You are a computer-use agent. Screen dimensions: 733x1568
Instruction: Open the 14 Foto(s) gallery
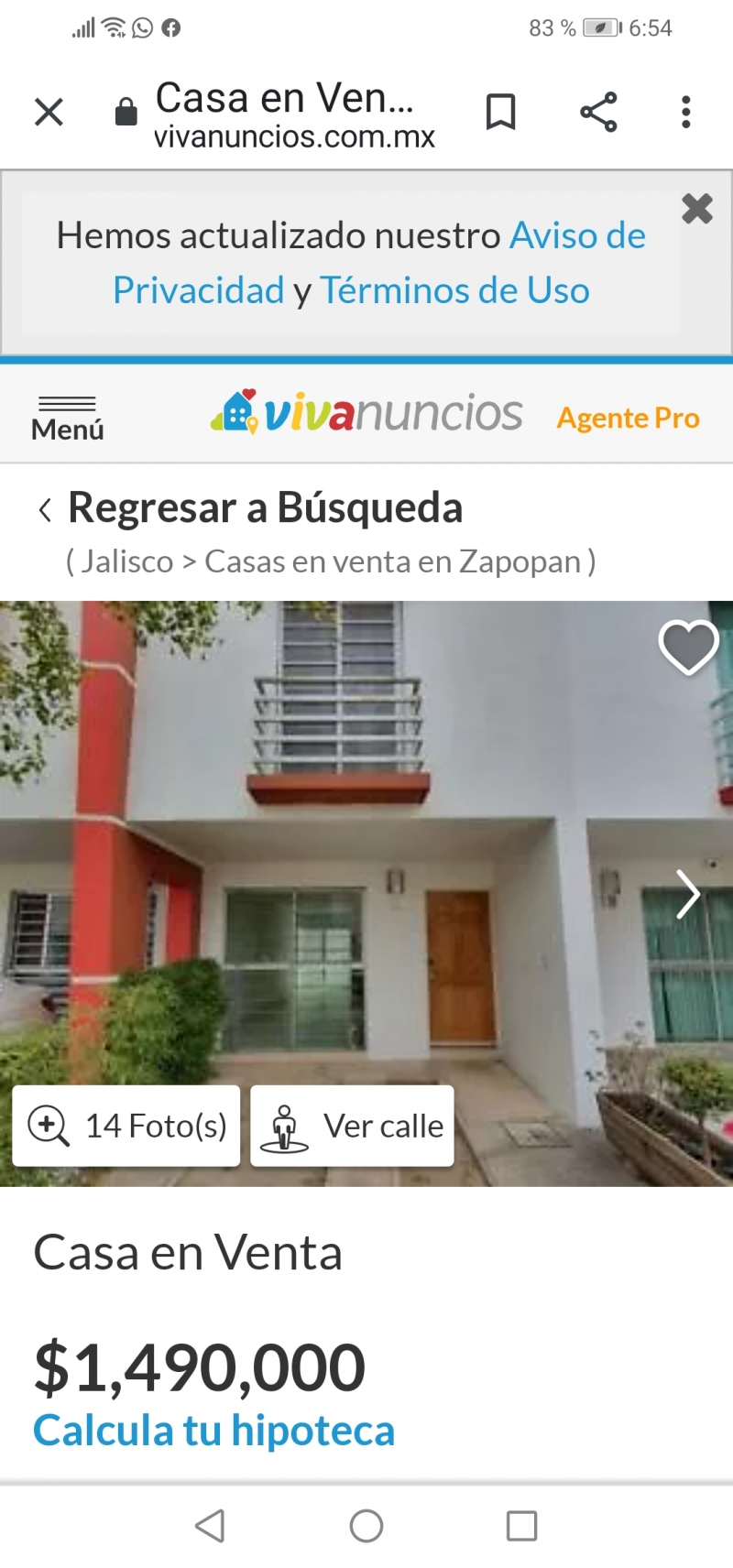pyautogui.click(x=126, y=1126)
